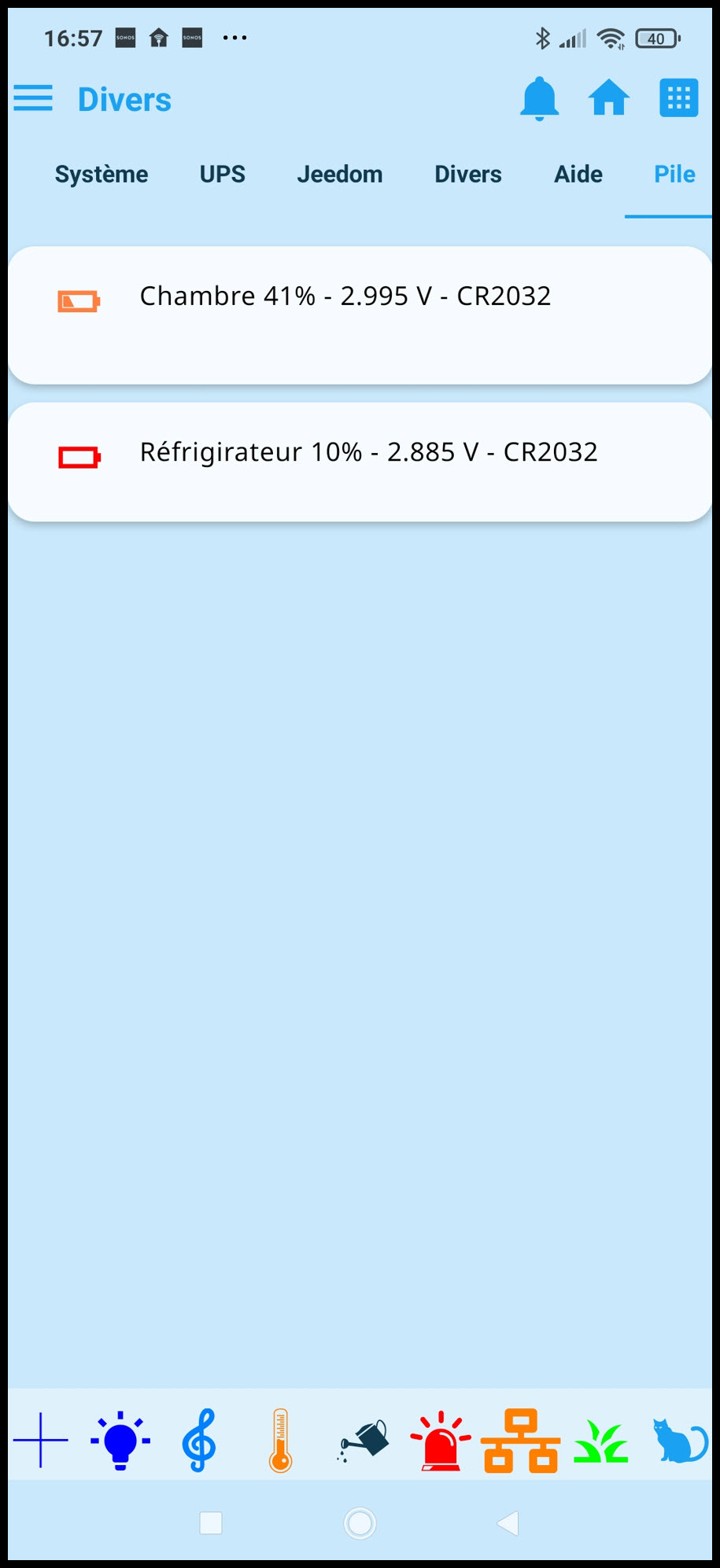Open the thermometer temperature section
Screen dimensions: 720x1568
point(280,1441)
